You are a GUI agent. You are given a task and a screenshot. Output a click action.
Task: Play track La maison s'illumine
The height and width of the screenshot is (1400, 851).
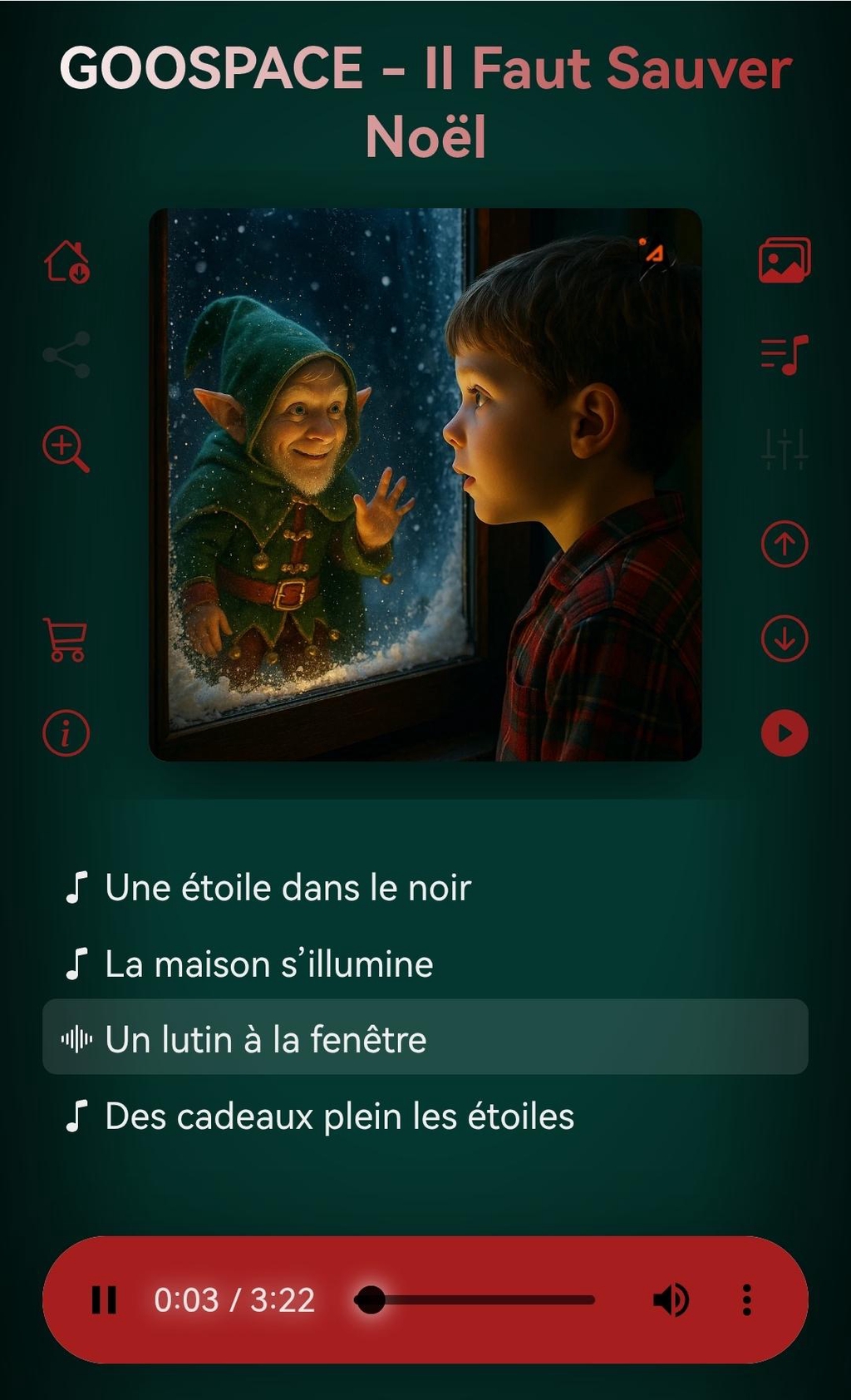click(268, 964)
